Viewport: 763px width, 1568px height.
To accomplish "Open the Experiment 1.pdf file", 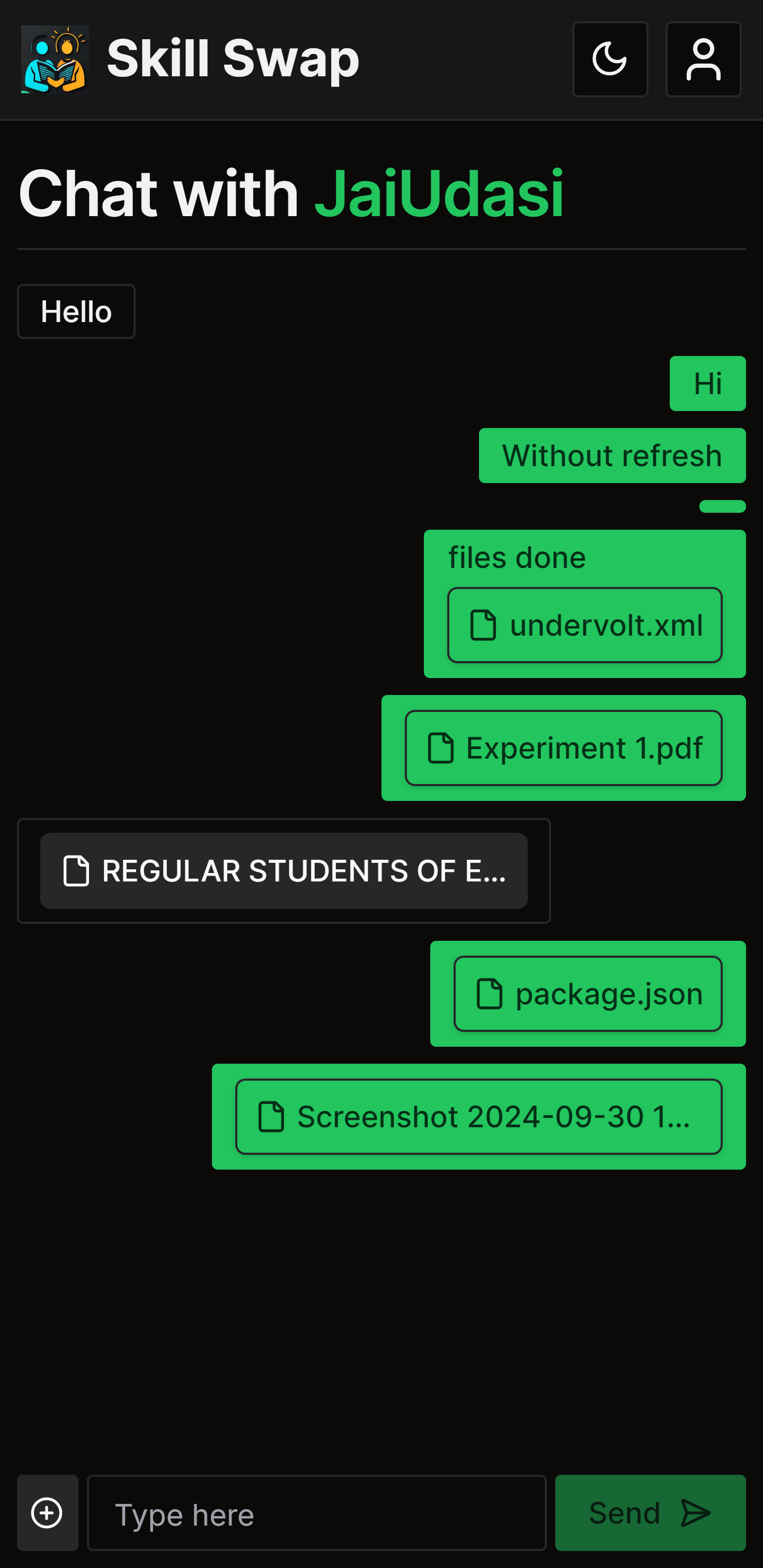I will click(x=563, y=748).
